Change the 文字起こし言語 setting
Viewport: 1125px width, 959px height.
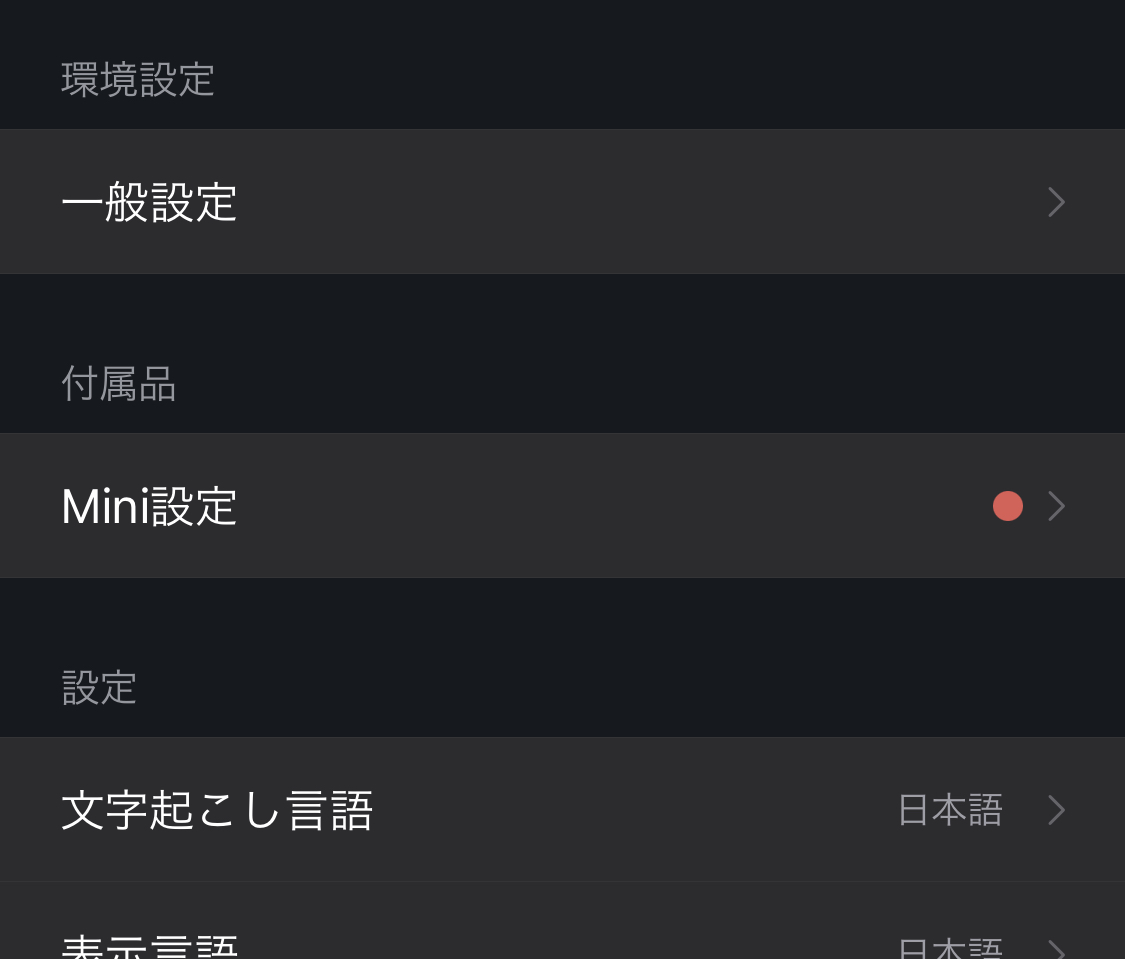coord(562,810)
